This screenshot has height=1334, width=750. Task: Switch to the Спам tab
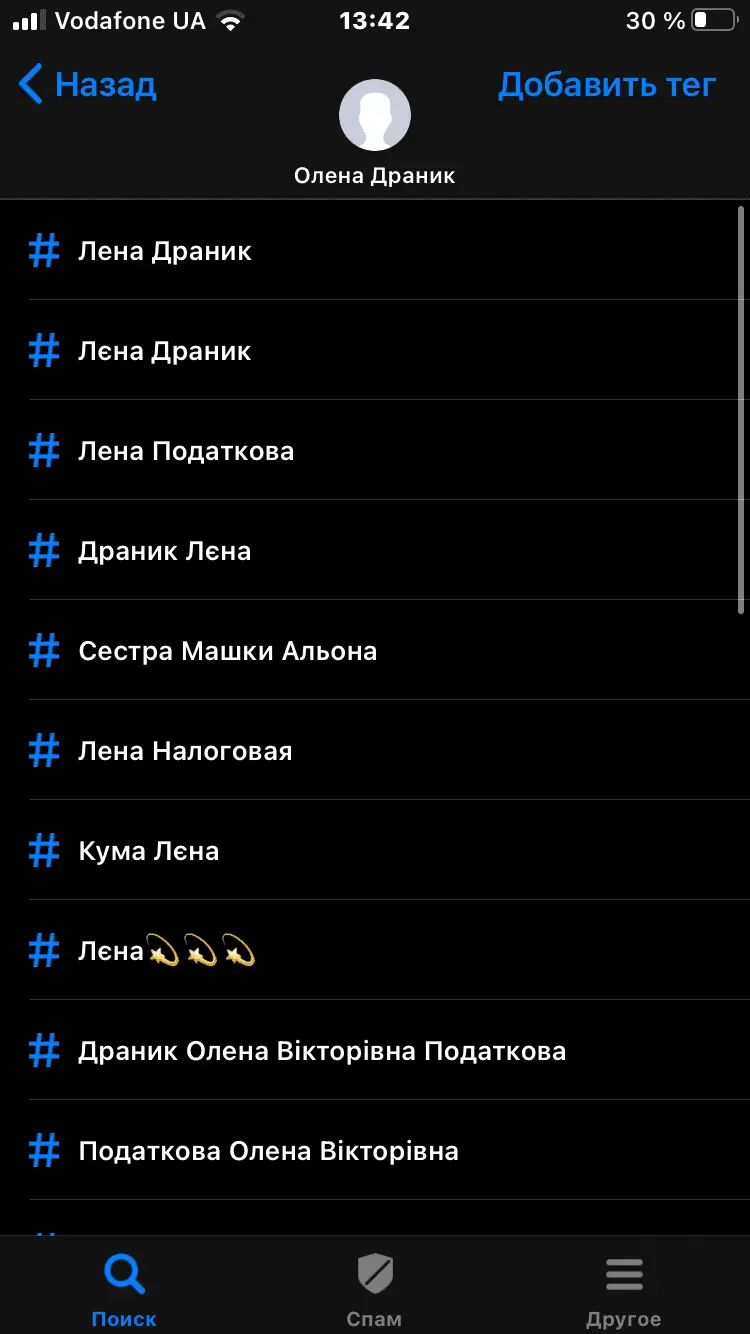[375, 1289]
